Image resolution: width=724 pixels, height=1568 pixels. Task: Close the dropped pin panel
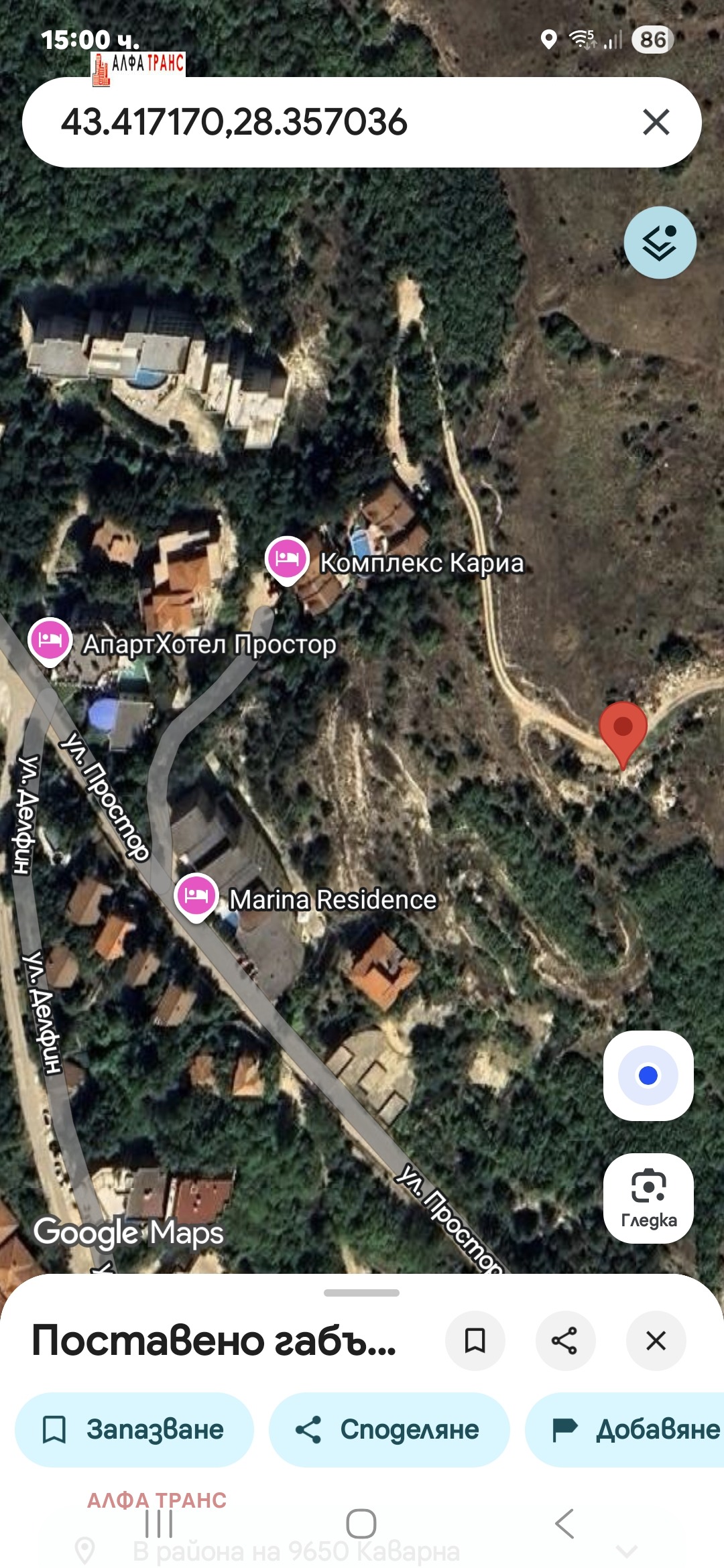tap(656, 1341)
